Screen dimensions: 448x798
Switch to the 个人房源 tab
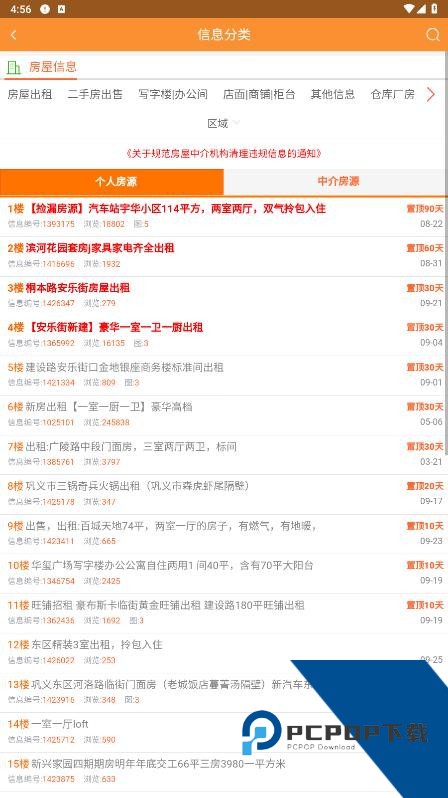coord(111,182)
